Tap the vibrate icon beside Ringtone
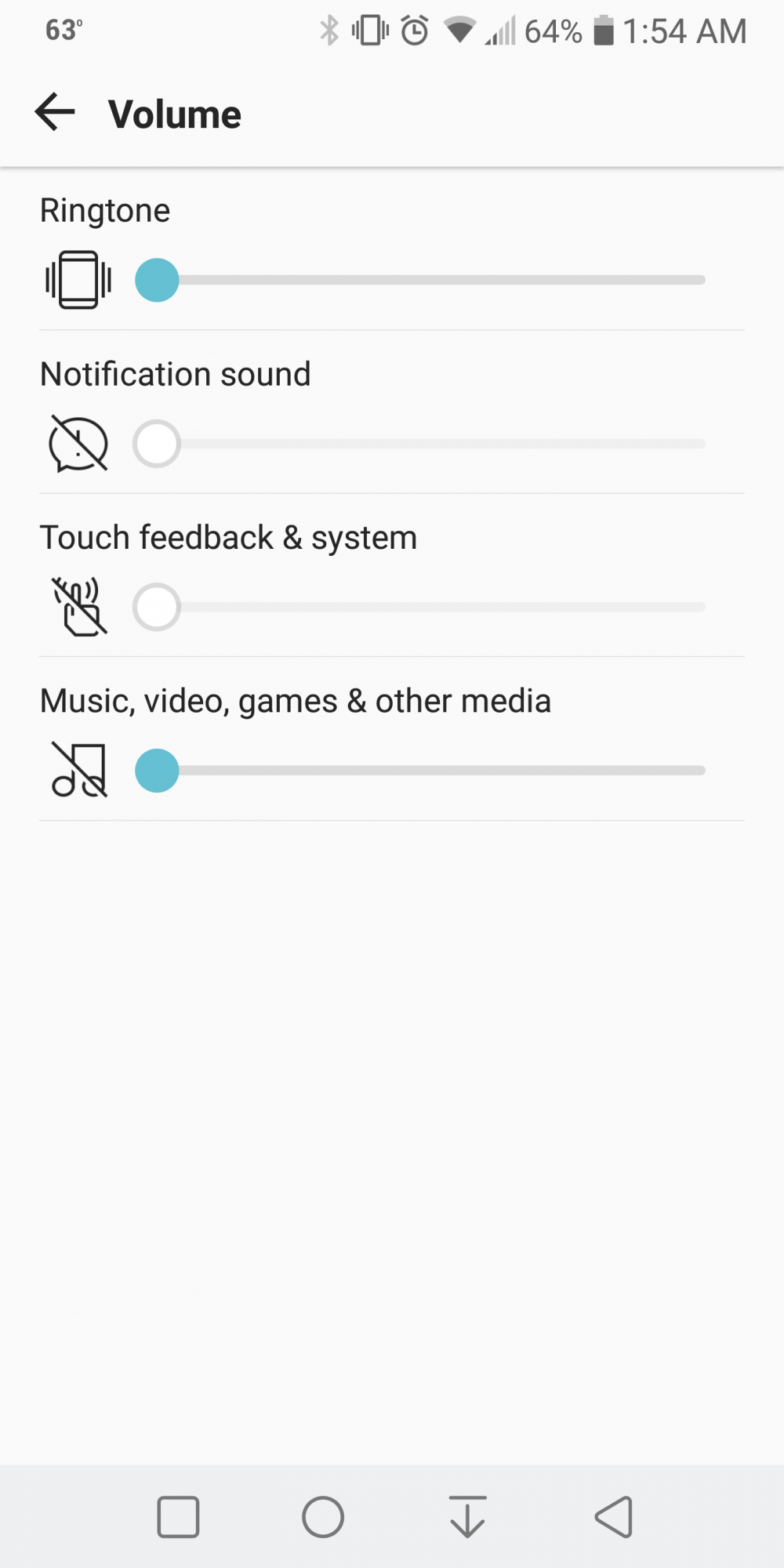Screen dimensions: 784x1568 (78, 280)
